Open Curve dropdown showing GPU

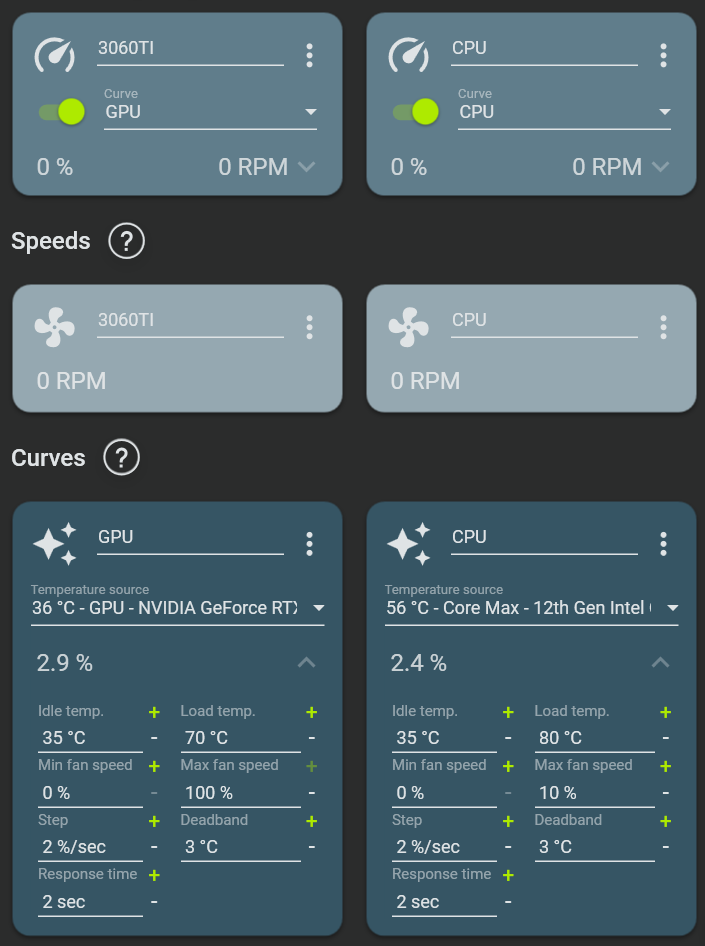tap(210, 112)
